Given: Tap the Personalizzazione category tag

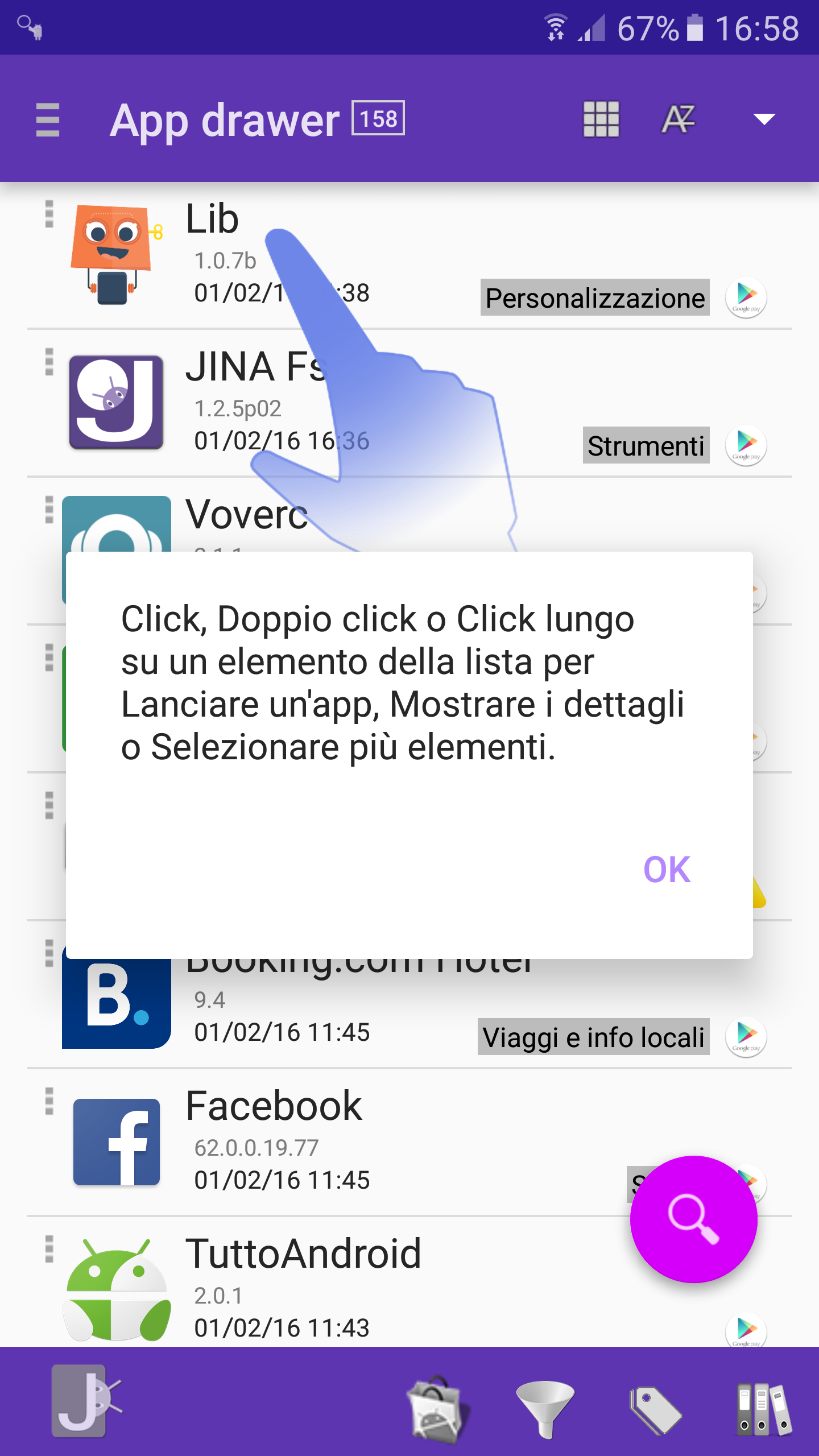Looking at the screenshot, I should point(595,297).
